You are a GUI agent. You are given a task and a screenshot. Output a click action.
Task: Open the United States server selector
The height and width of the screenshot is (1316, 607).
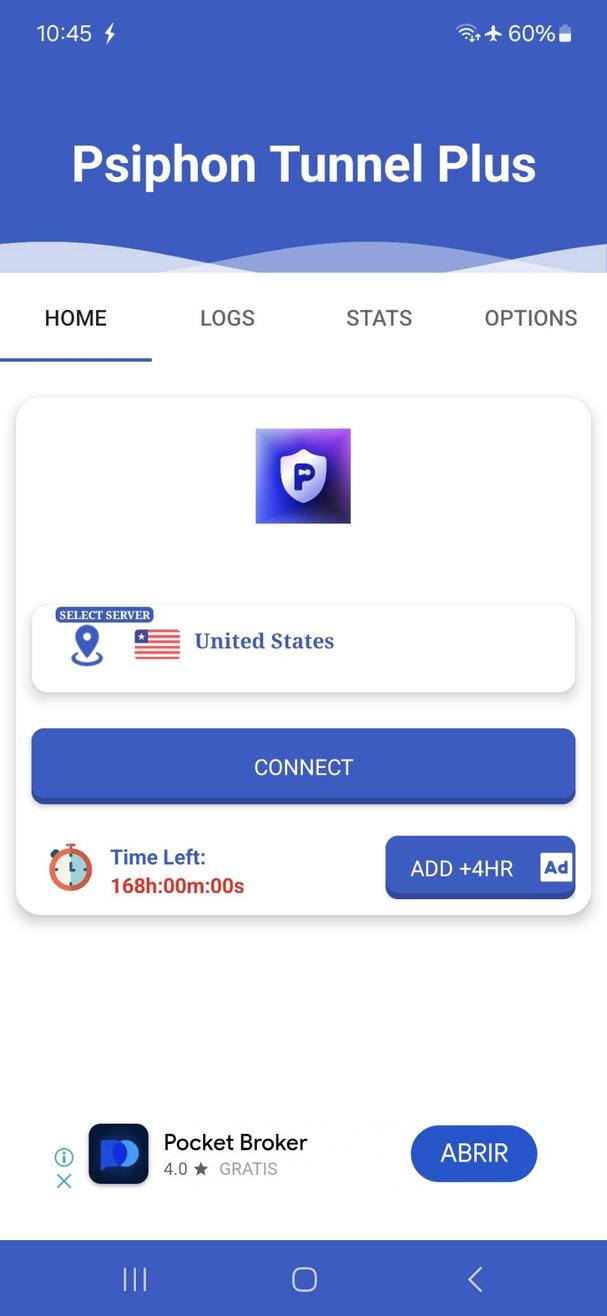[303, 648]
